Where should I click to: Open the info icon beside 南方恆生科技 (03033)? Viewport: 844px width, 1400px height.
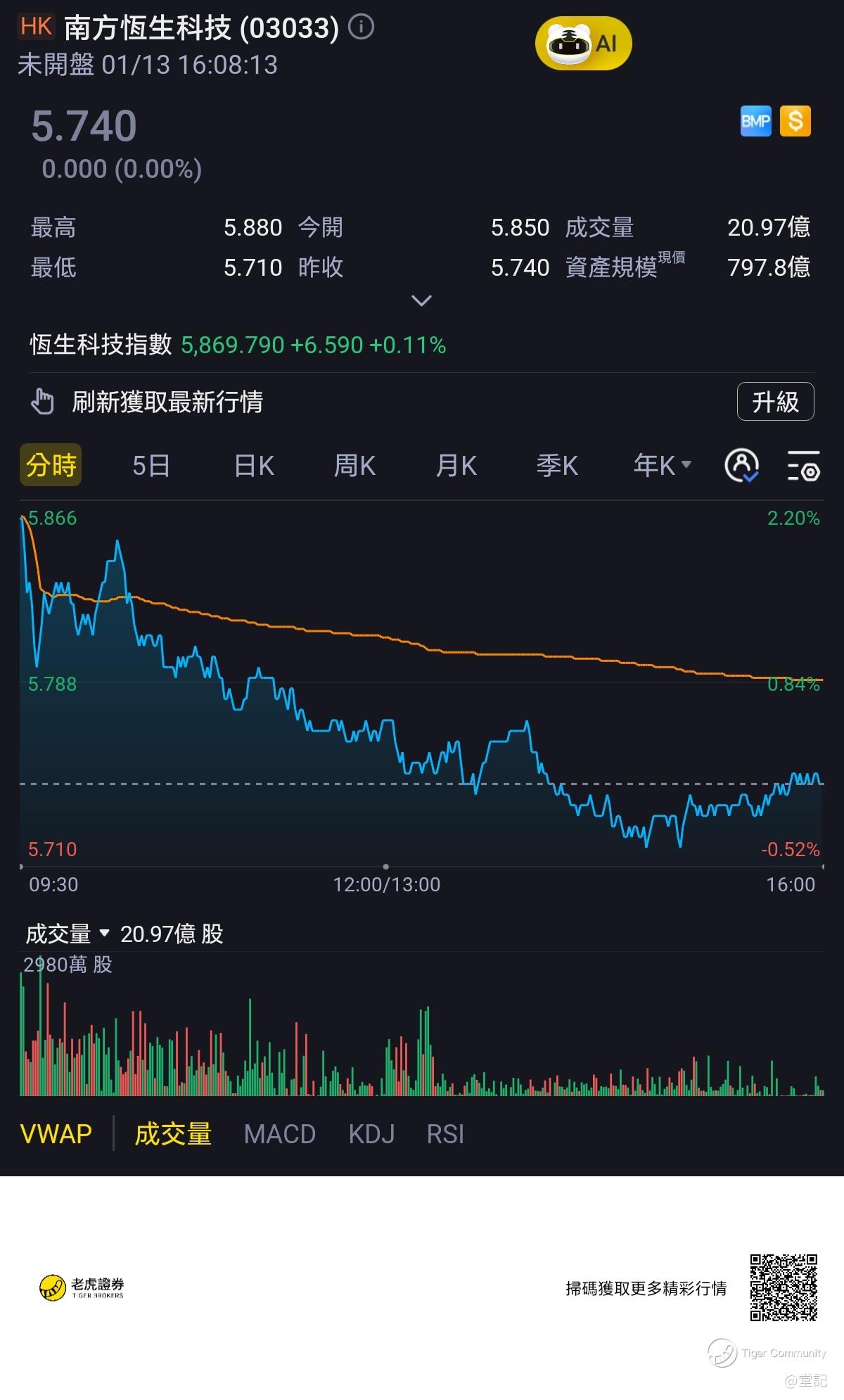click(x=362, y=27)
